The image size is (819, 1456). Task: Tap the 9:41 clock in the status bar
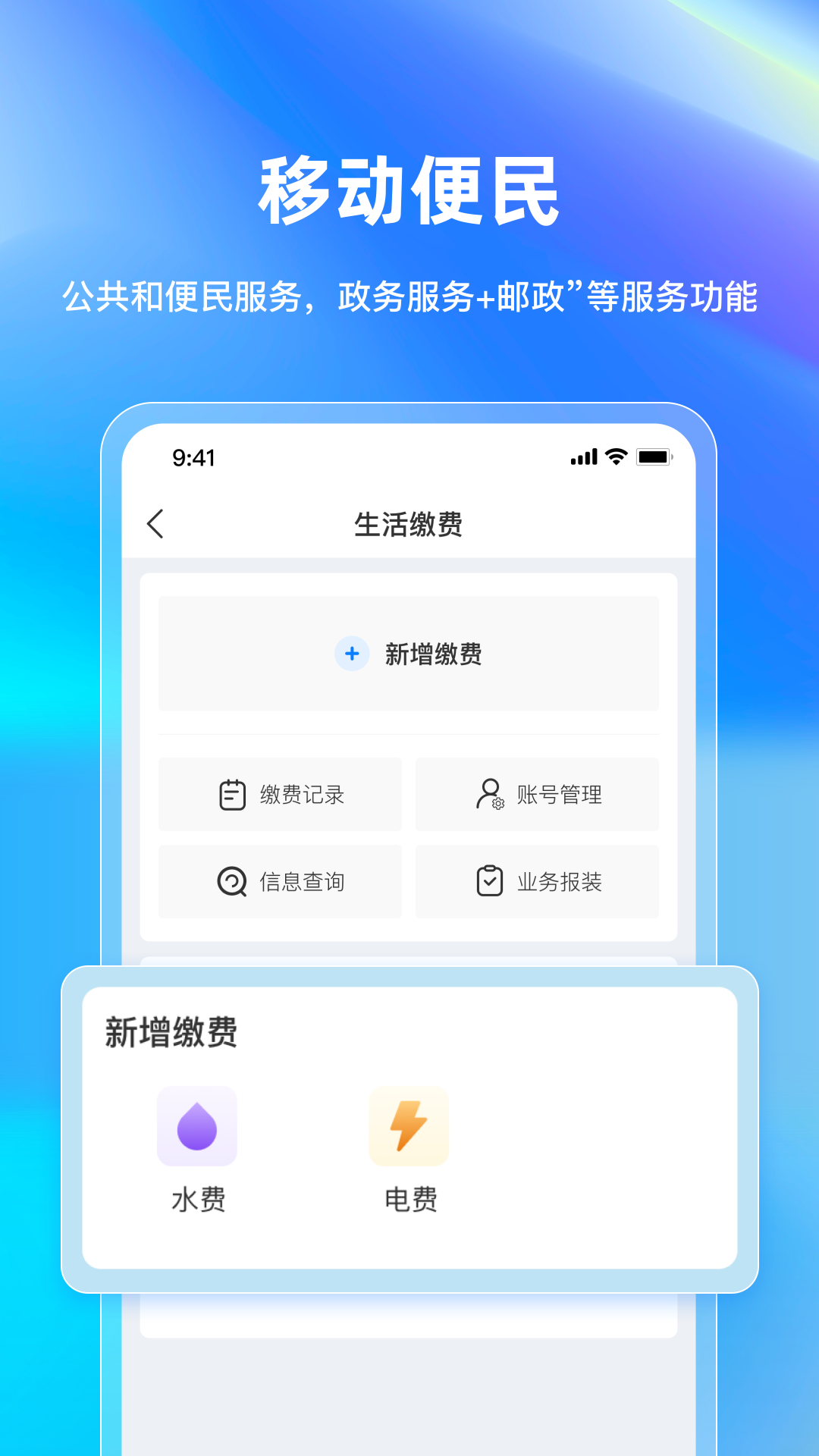click(x=192, y=457)
